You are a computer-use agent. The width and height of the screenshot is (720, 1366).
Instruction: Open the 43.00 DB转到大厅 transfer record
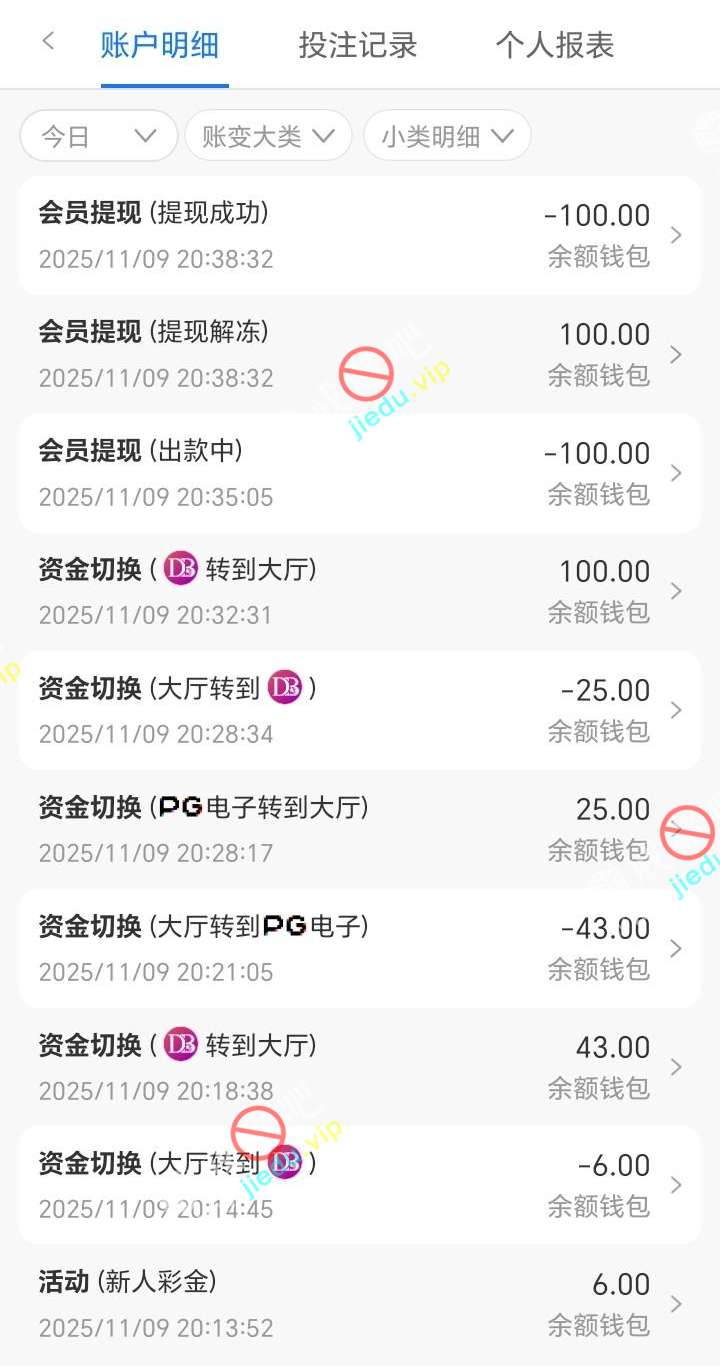coord(360,1067)
